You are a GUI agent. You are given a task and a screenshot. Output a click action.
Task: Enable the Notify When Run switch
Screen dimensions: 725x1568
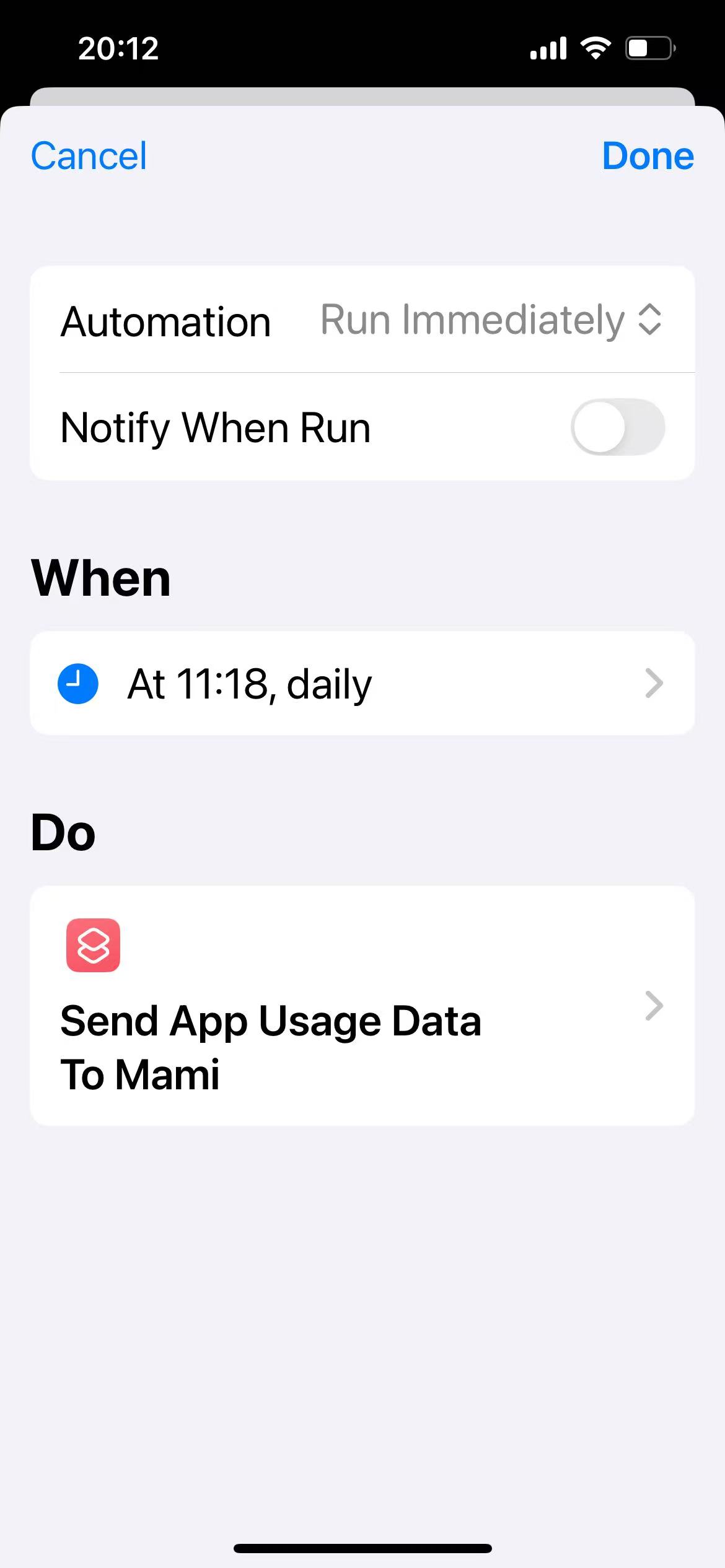click(617, 427)
